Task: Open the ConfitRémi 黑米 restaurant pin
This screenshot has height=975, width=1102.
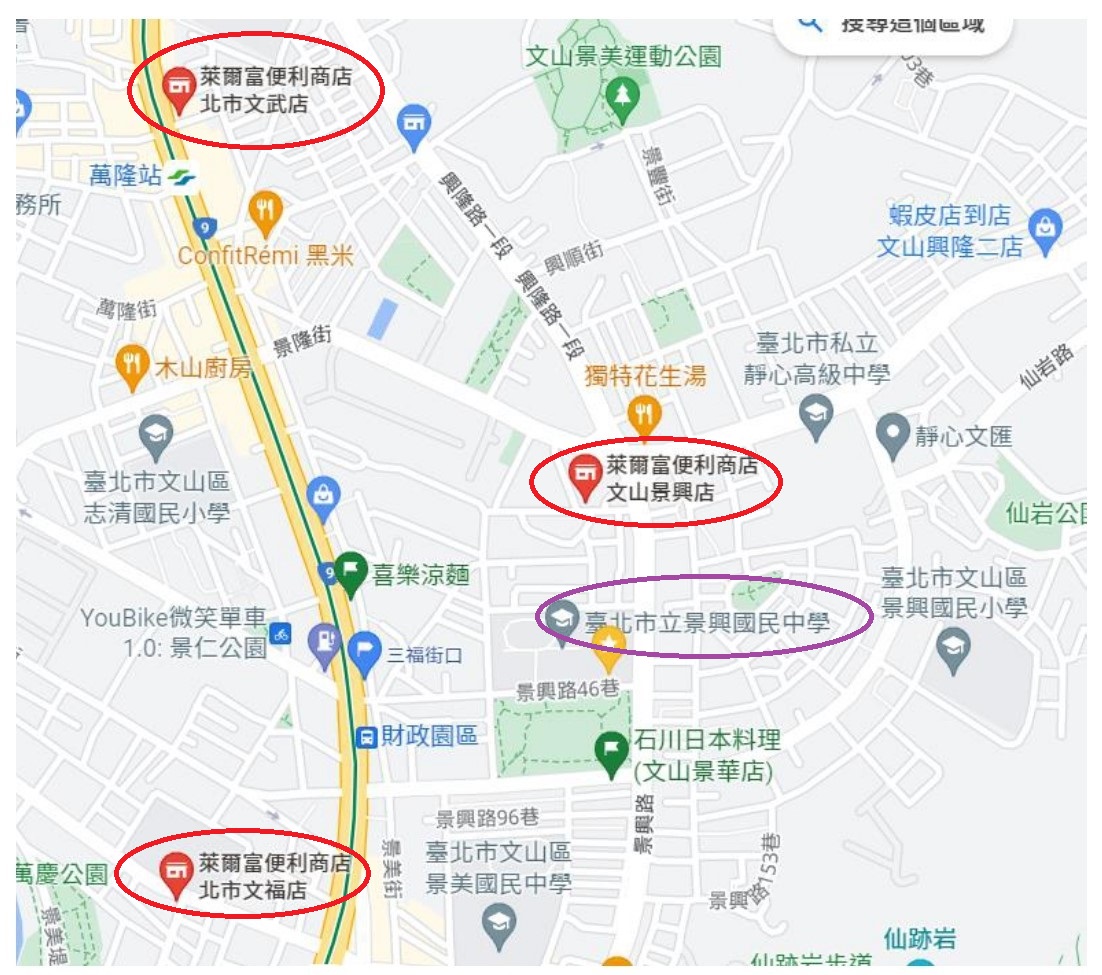Action: click(265, 211)
